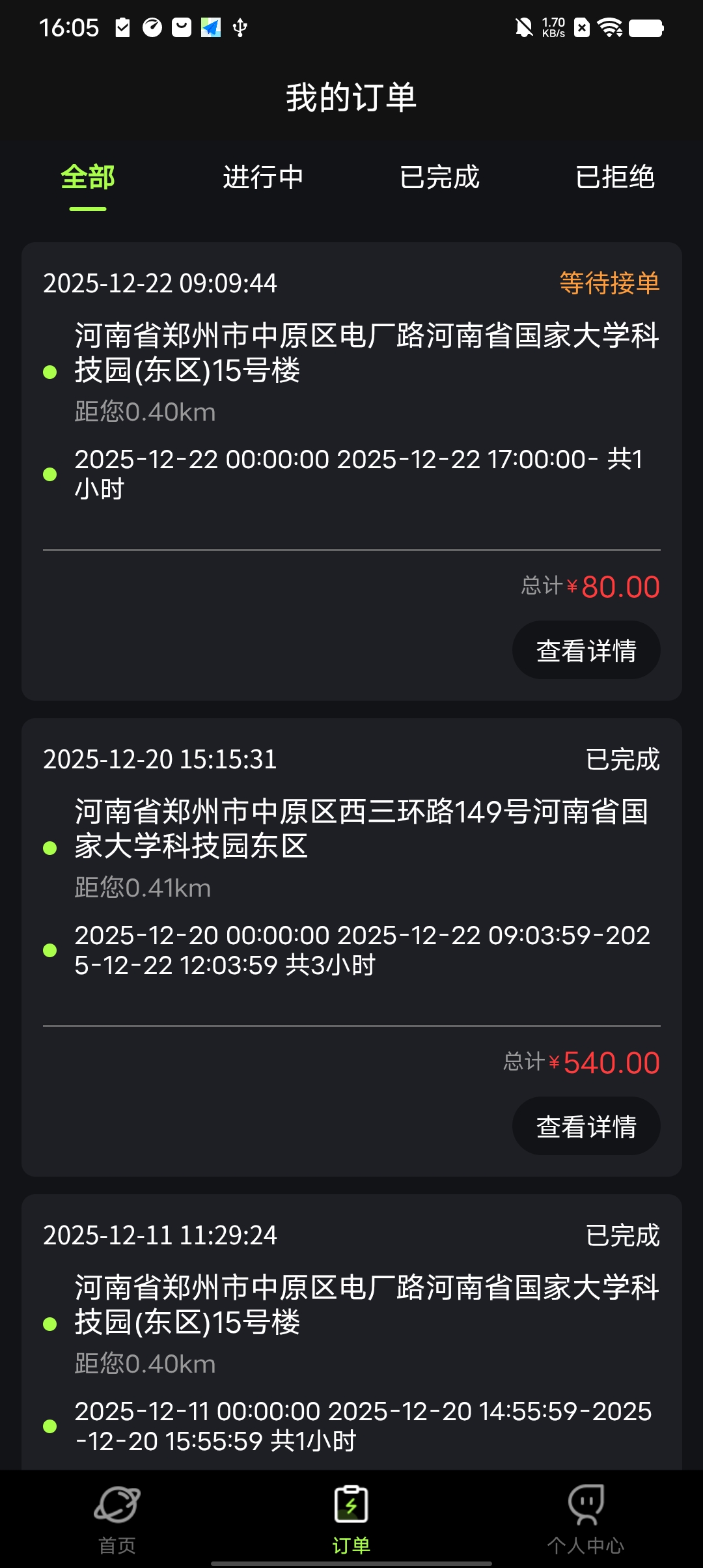Switch to the 已拒绝 tab
Screen dimensions: 703x1568
pos(615,176)
